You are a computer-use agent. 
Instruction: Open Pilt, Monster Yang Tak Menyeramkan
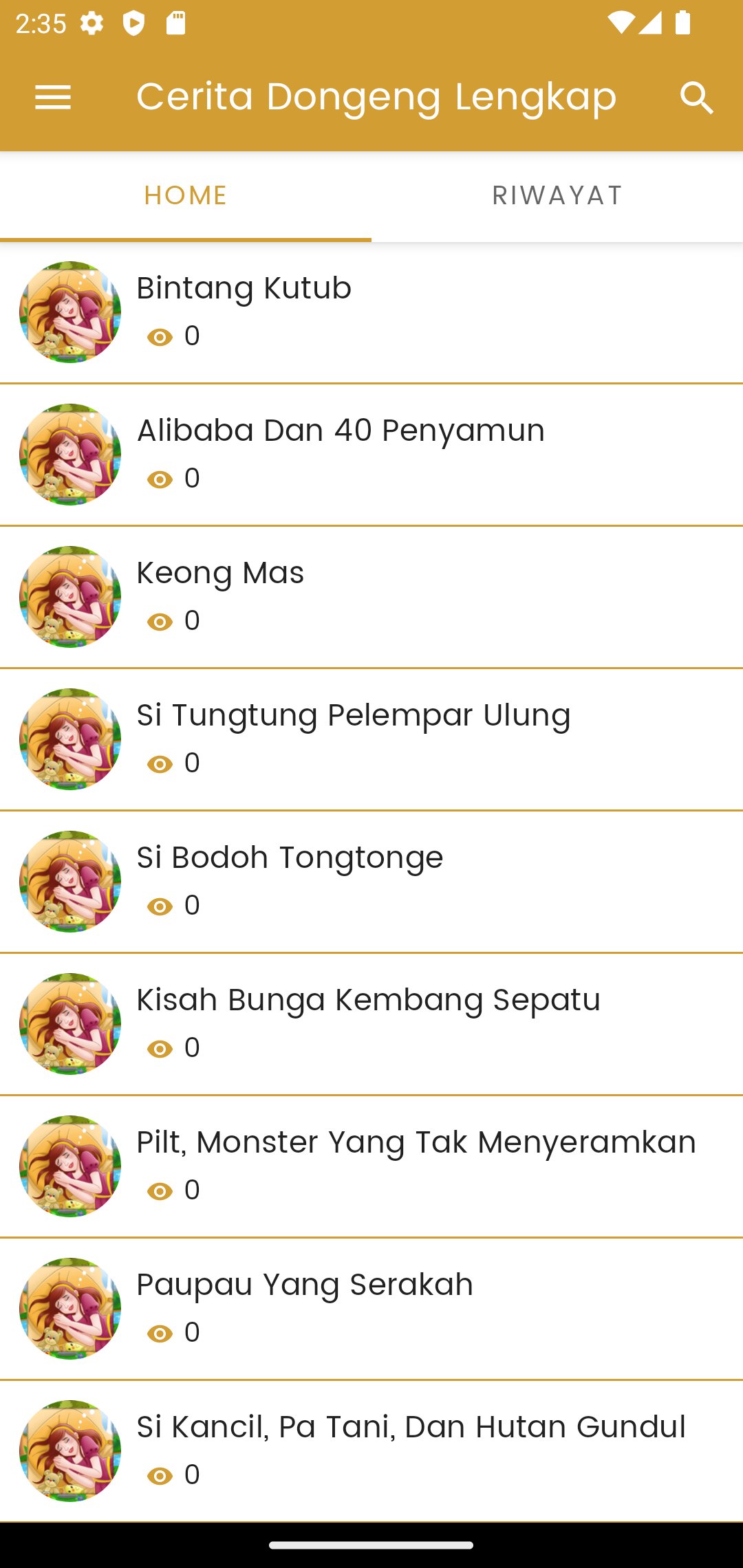(371, 1166)
